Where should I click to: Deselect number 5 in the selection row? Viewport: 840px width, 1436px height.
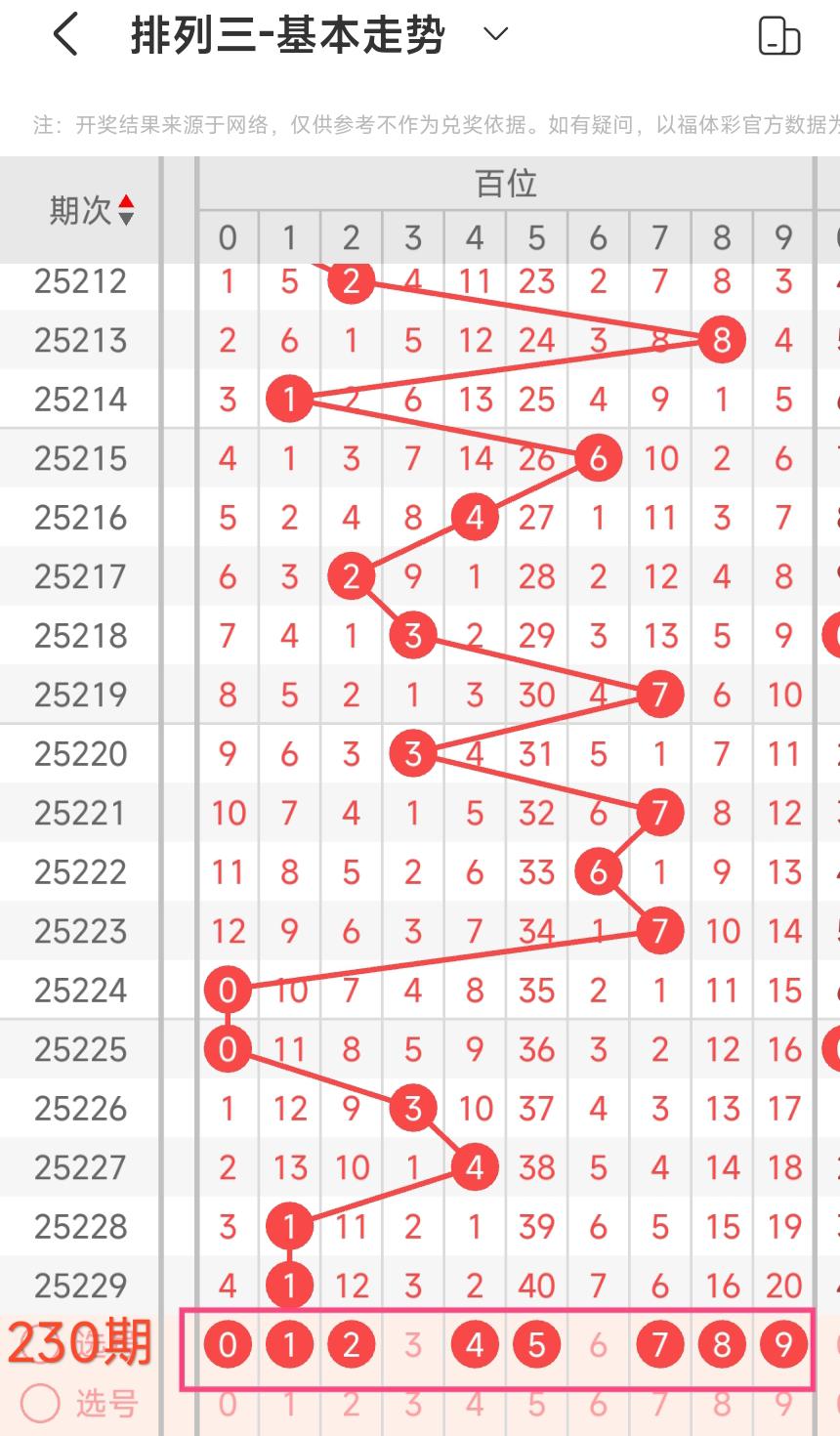click(x=536, y=1345)
